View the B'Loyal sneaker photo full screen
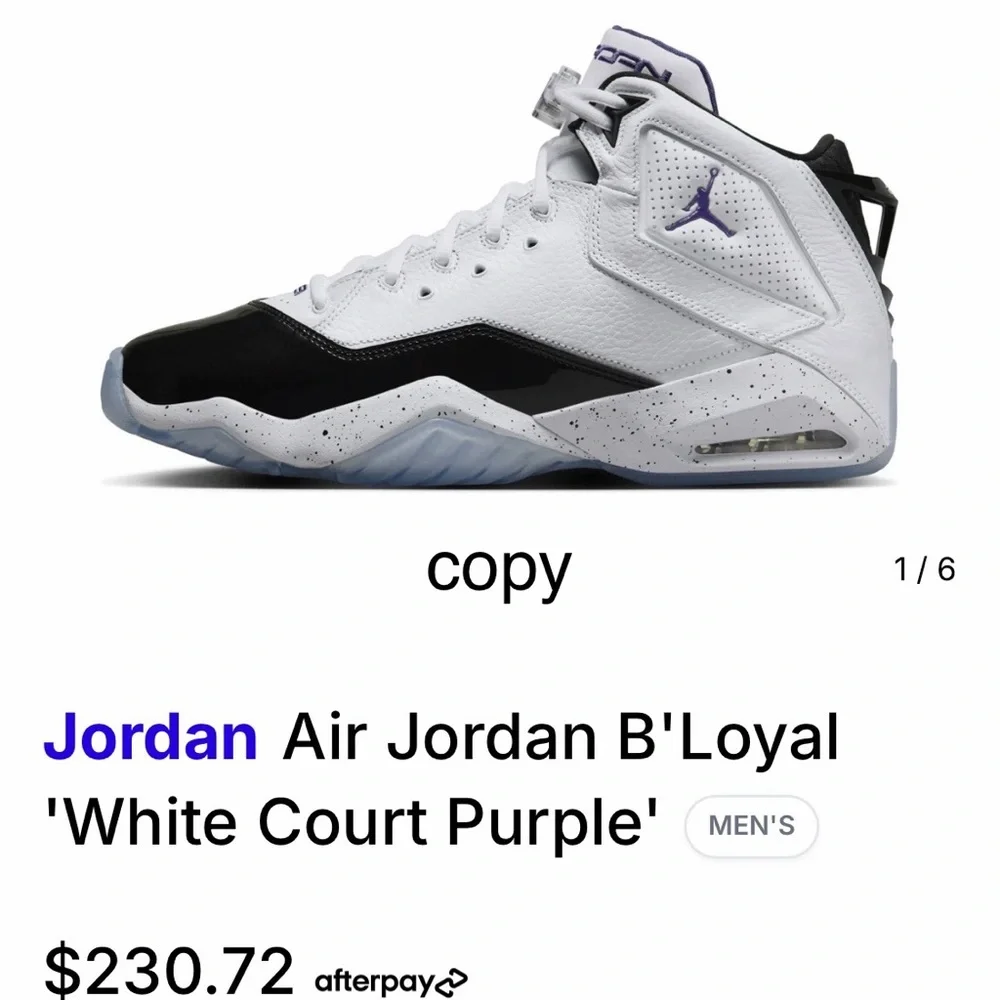 pyautogui.click(x=500, y=256)
